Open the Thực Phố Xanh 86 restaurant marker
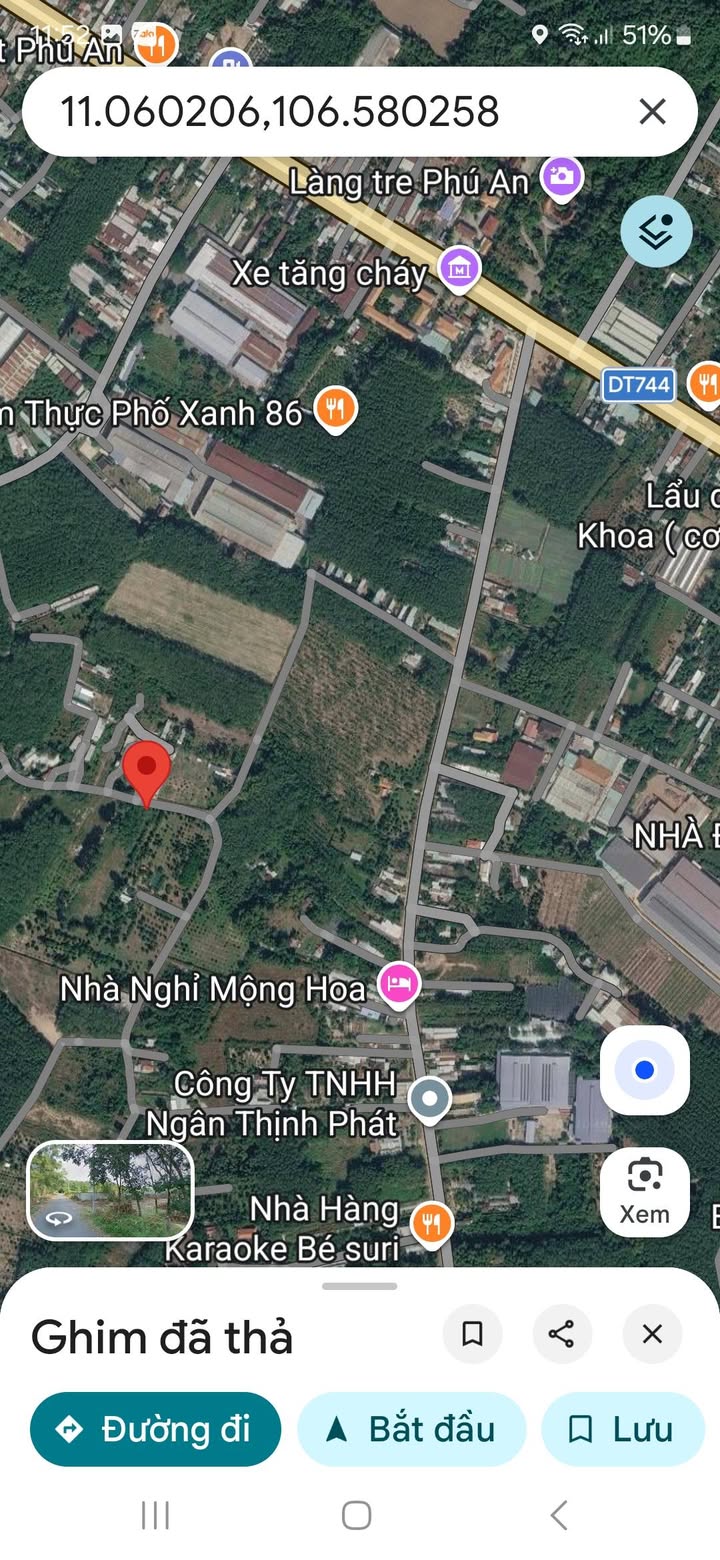The height and width of the screenshot is (1560, 720). 336,410
